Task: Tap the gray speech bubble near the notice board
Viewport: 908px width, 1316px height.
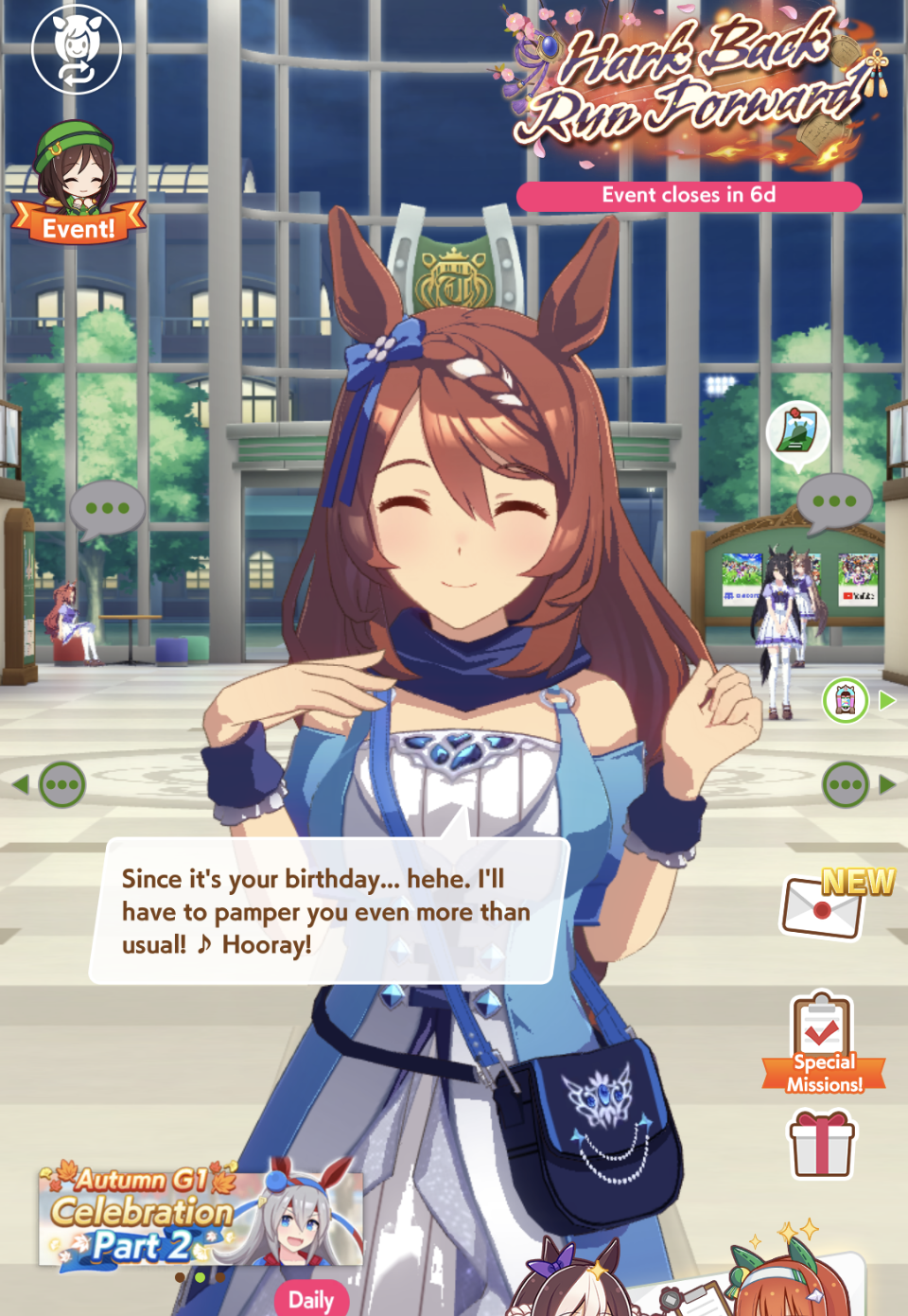Action: pos(833,503)
